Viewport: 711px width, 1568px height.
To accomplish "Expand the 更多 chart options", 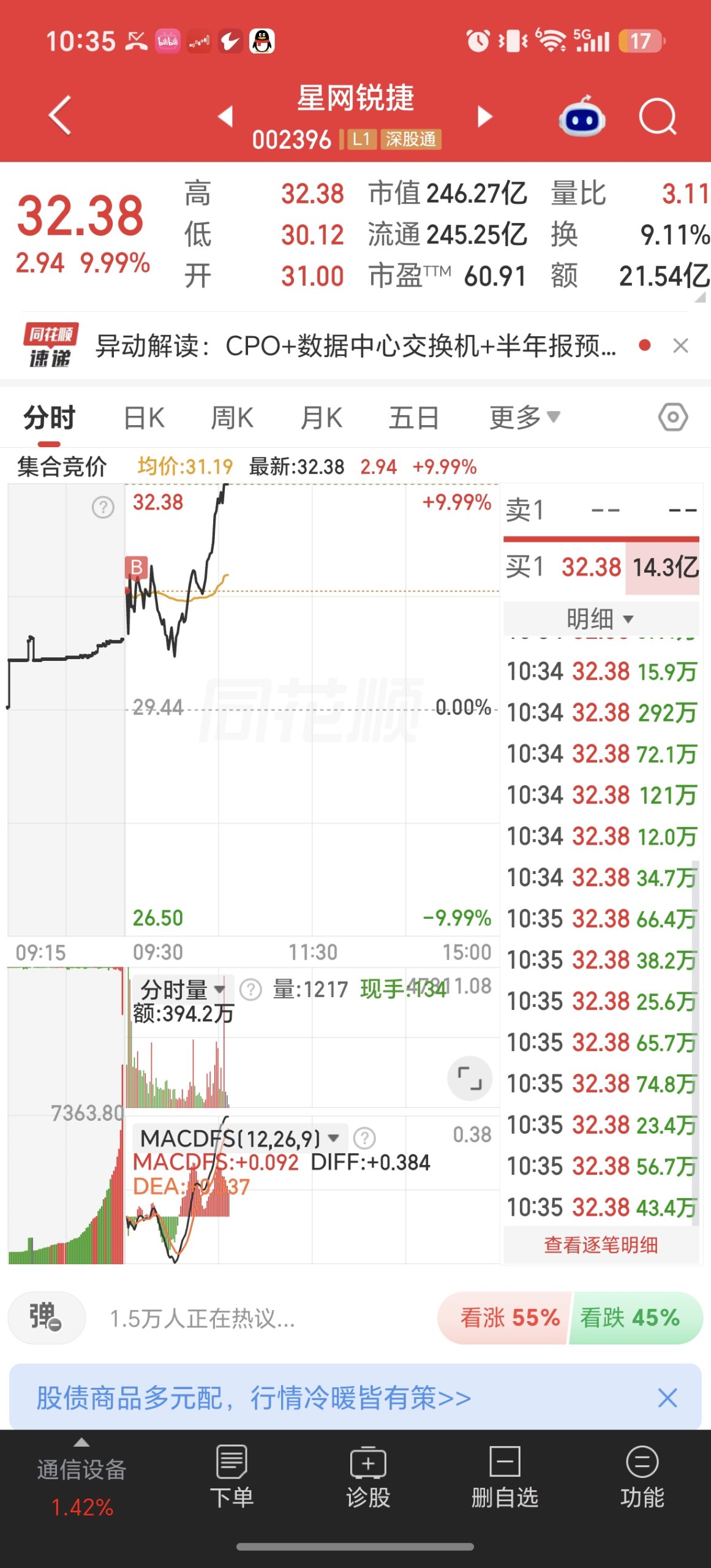I will pos(525,418).
